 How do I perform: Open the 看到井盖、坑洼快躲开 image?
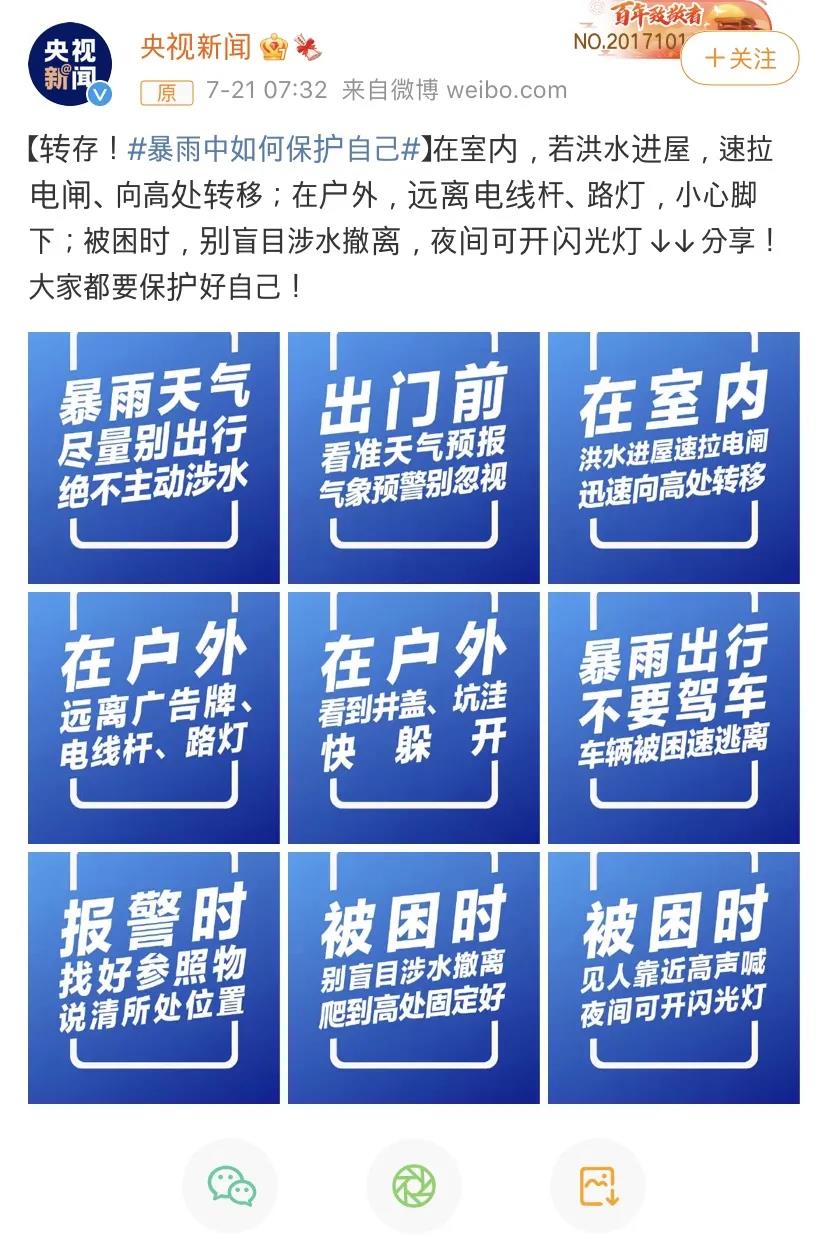pyautogui.click(x=414, y=718)
